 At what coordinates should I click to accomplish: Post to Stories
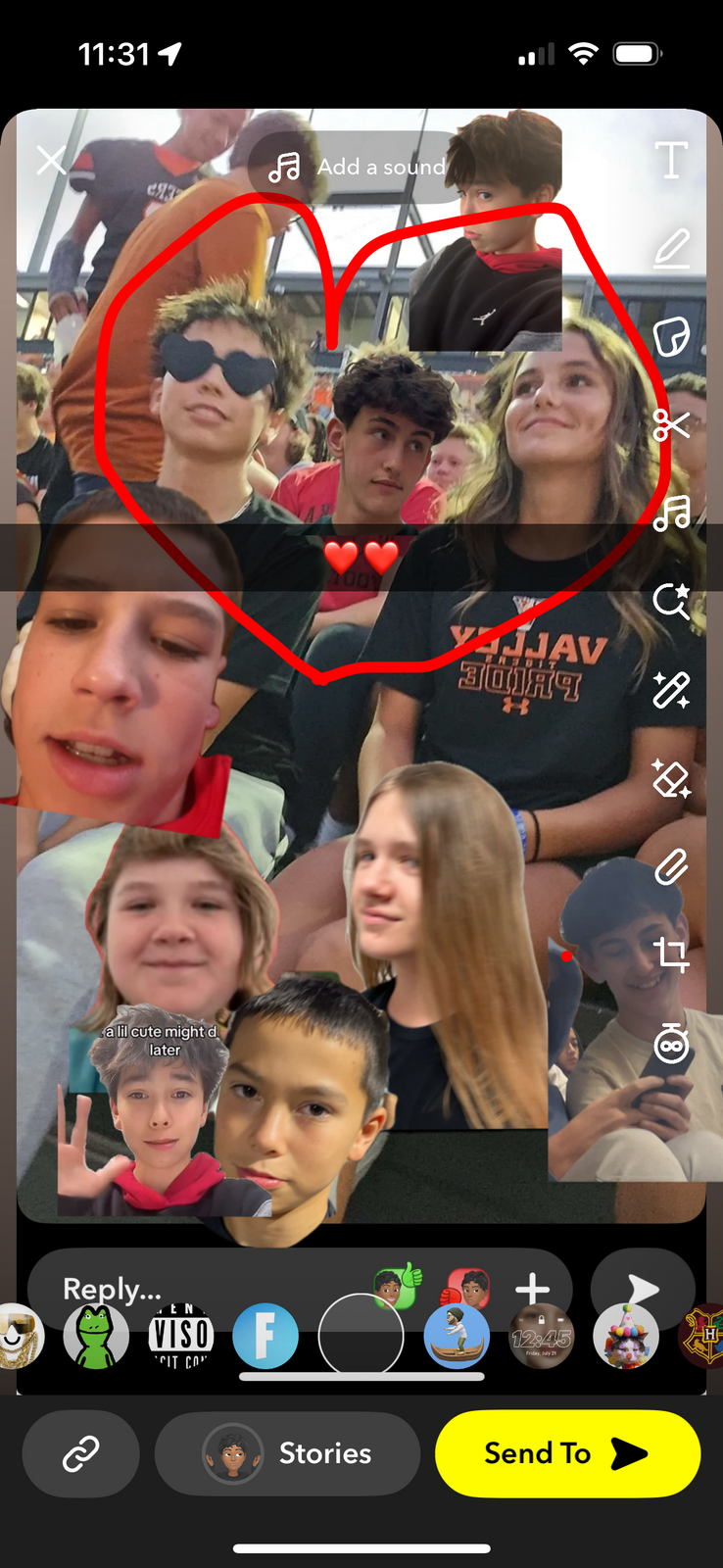[x=287, y=1453]
